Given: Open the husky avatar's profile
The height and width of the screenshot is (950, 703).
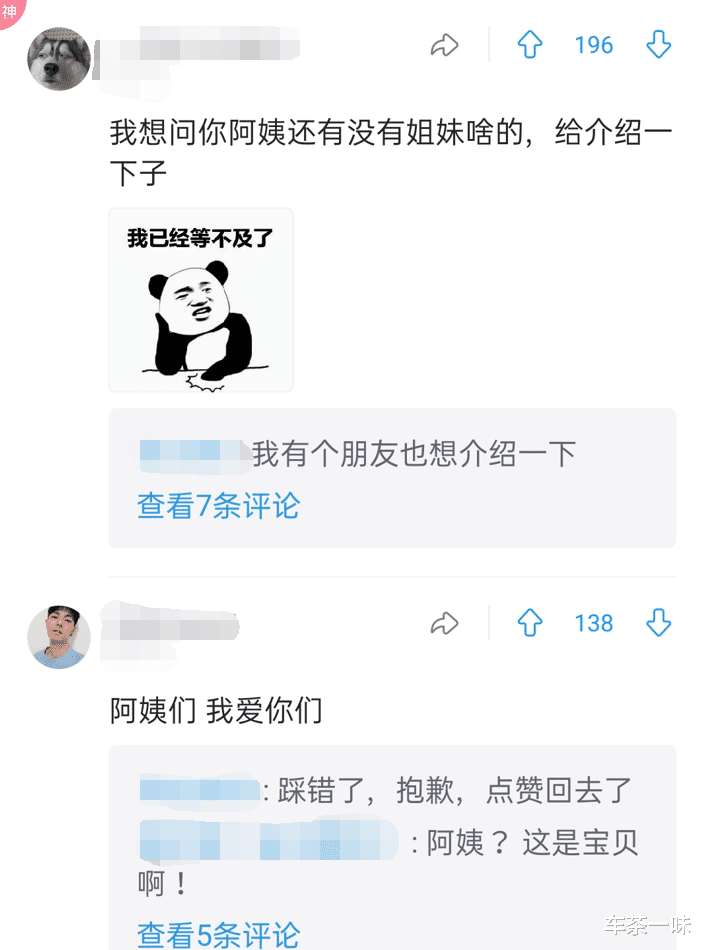Looking at the screenshot, I should point(58,58).
